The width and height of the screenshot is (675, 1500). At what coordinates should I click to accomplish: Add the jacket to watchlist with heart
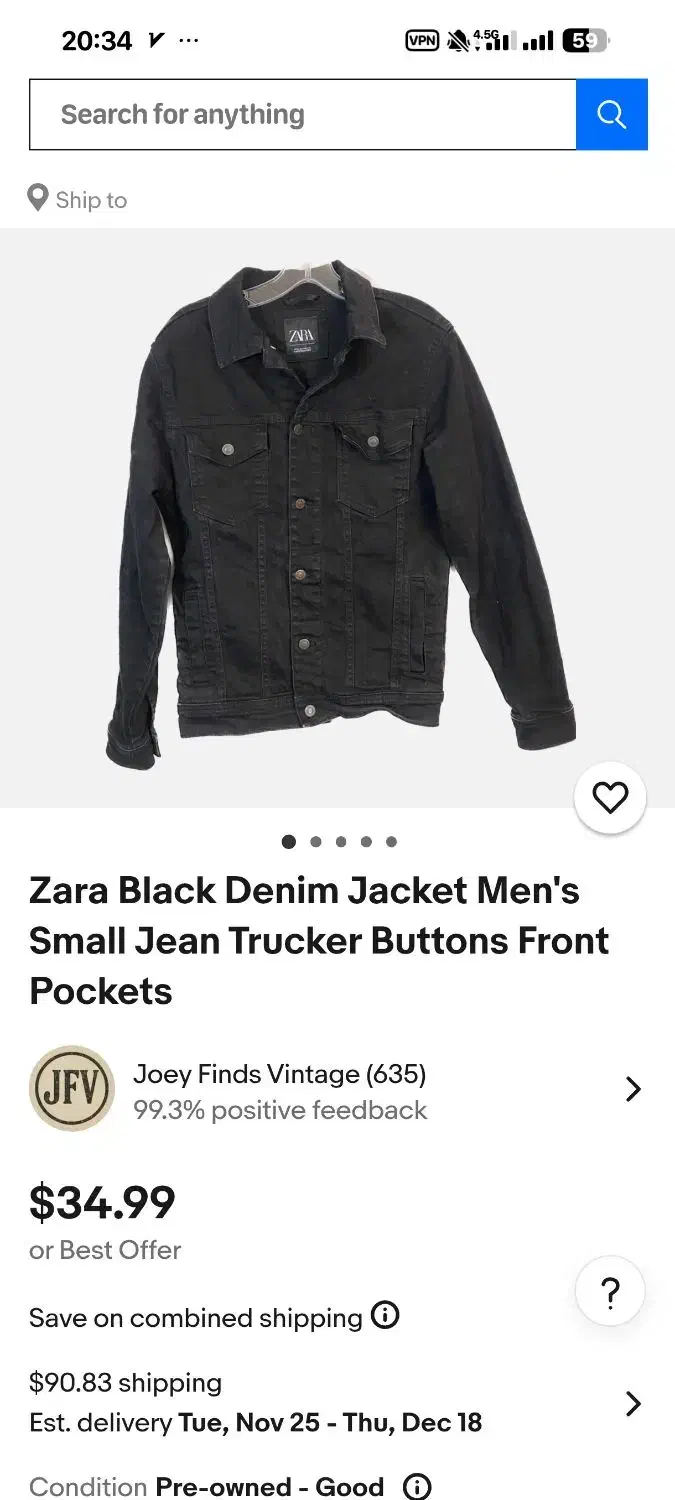610,797
